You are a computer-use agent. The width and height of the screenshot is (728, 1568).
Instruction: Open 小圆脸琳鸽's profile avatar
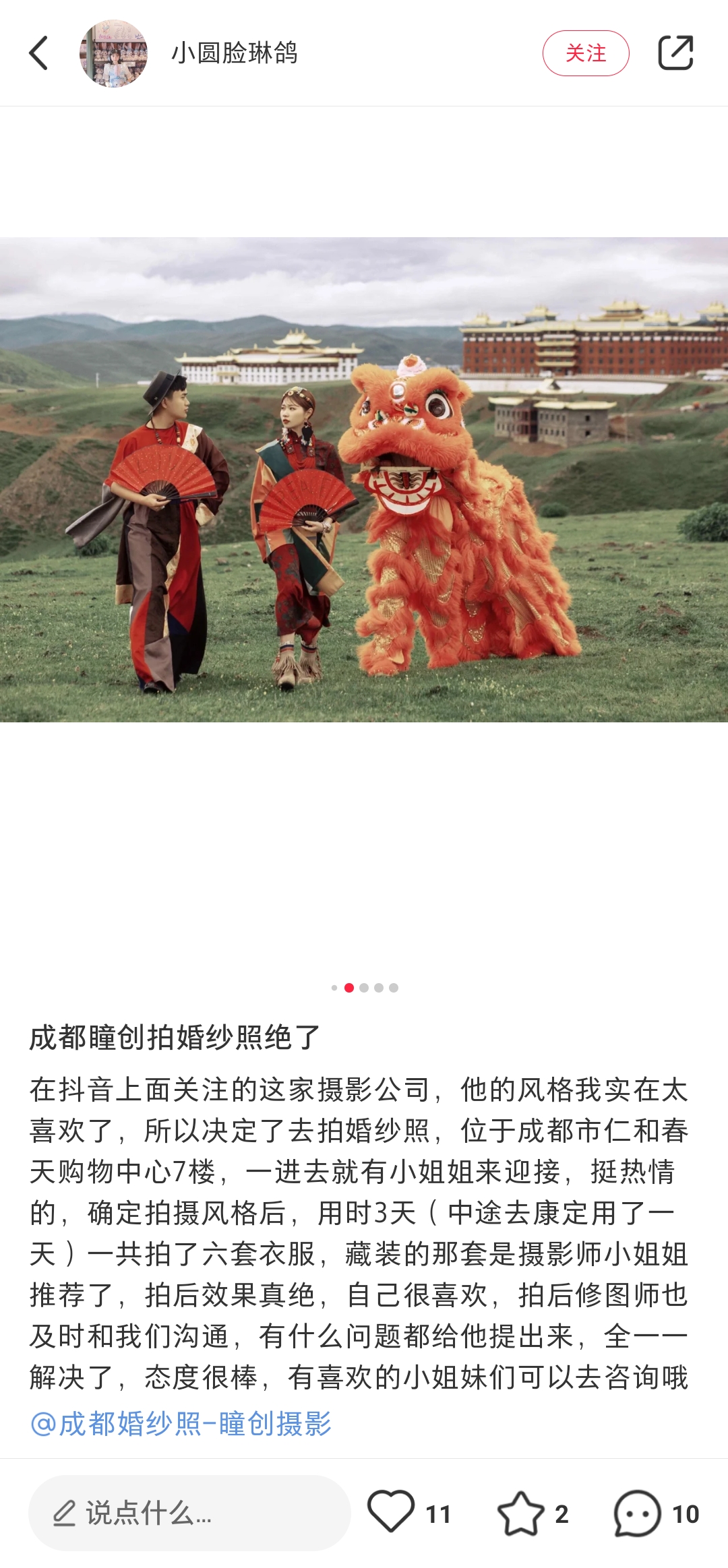tap(113, 53)
